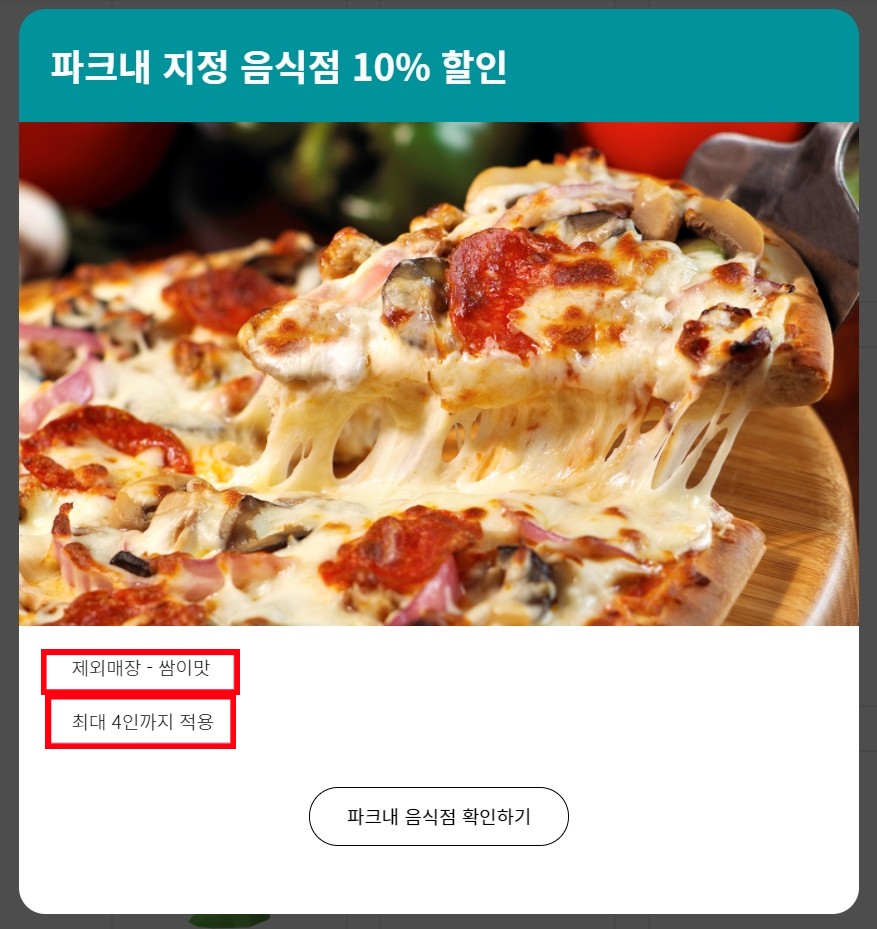Screen dimensions: 877x929
Task: Click the first red-bordered info box
Action: pos(140,672)
